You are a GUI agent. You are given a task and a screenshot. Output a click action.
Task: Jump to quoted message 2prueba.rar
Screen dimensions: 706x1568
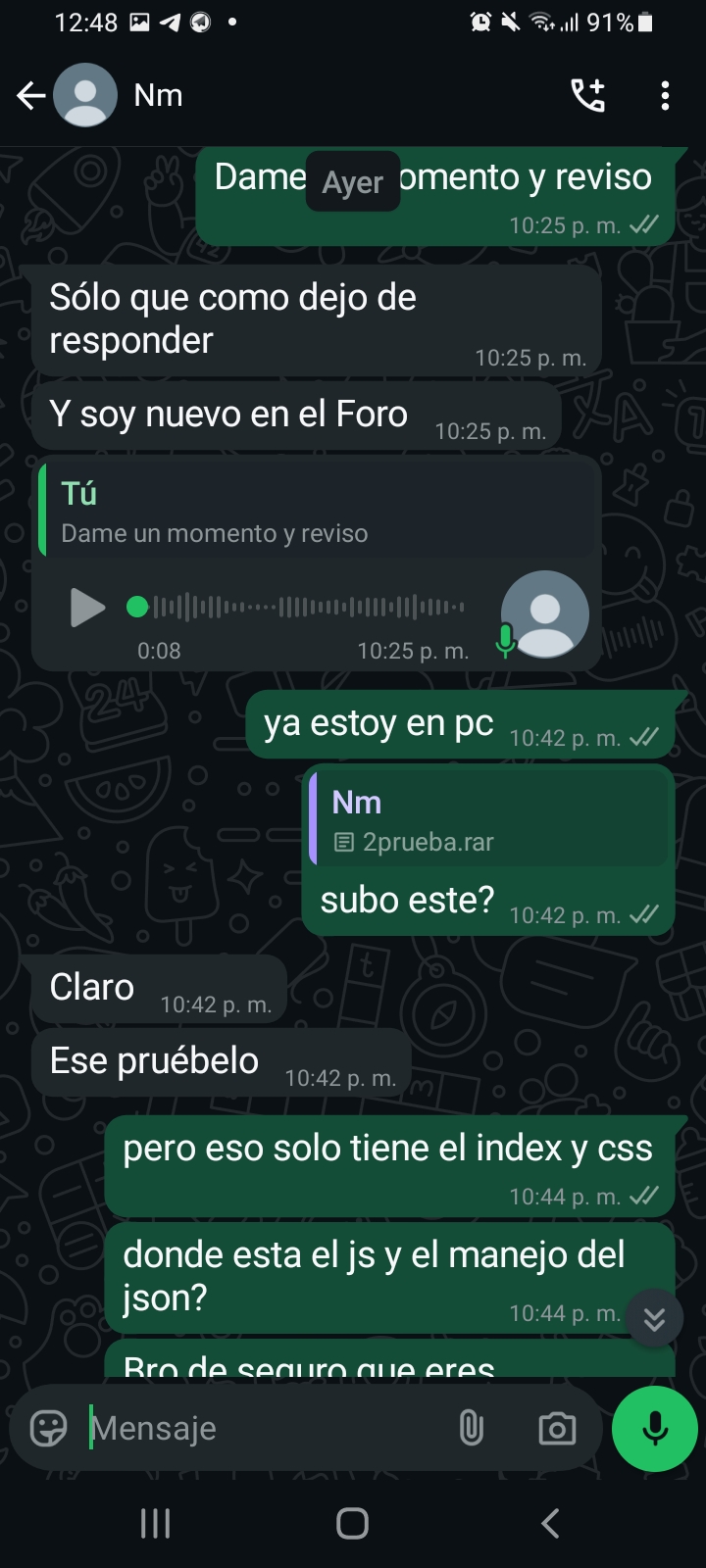click(490, 817)
